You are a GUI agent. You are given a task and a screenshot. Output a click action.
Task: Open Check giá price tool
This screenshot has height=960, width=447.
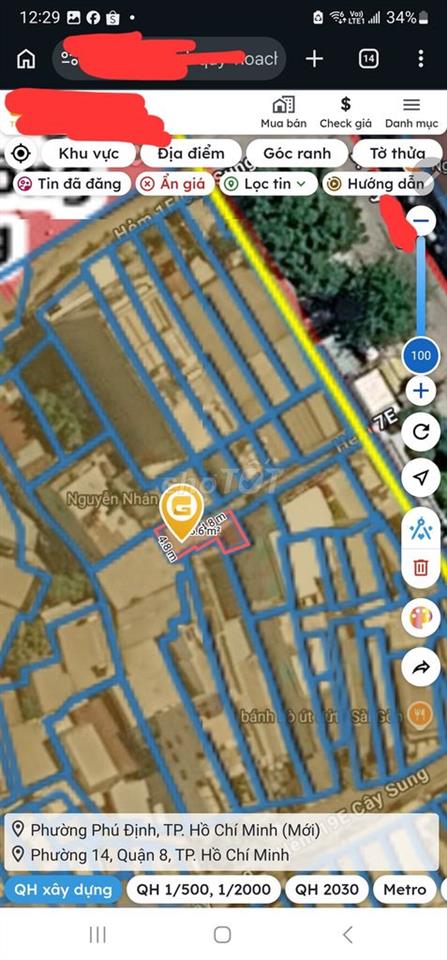(x=345, y=113)
